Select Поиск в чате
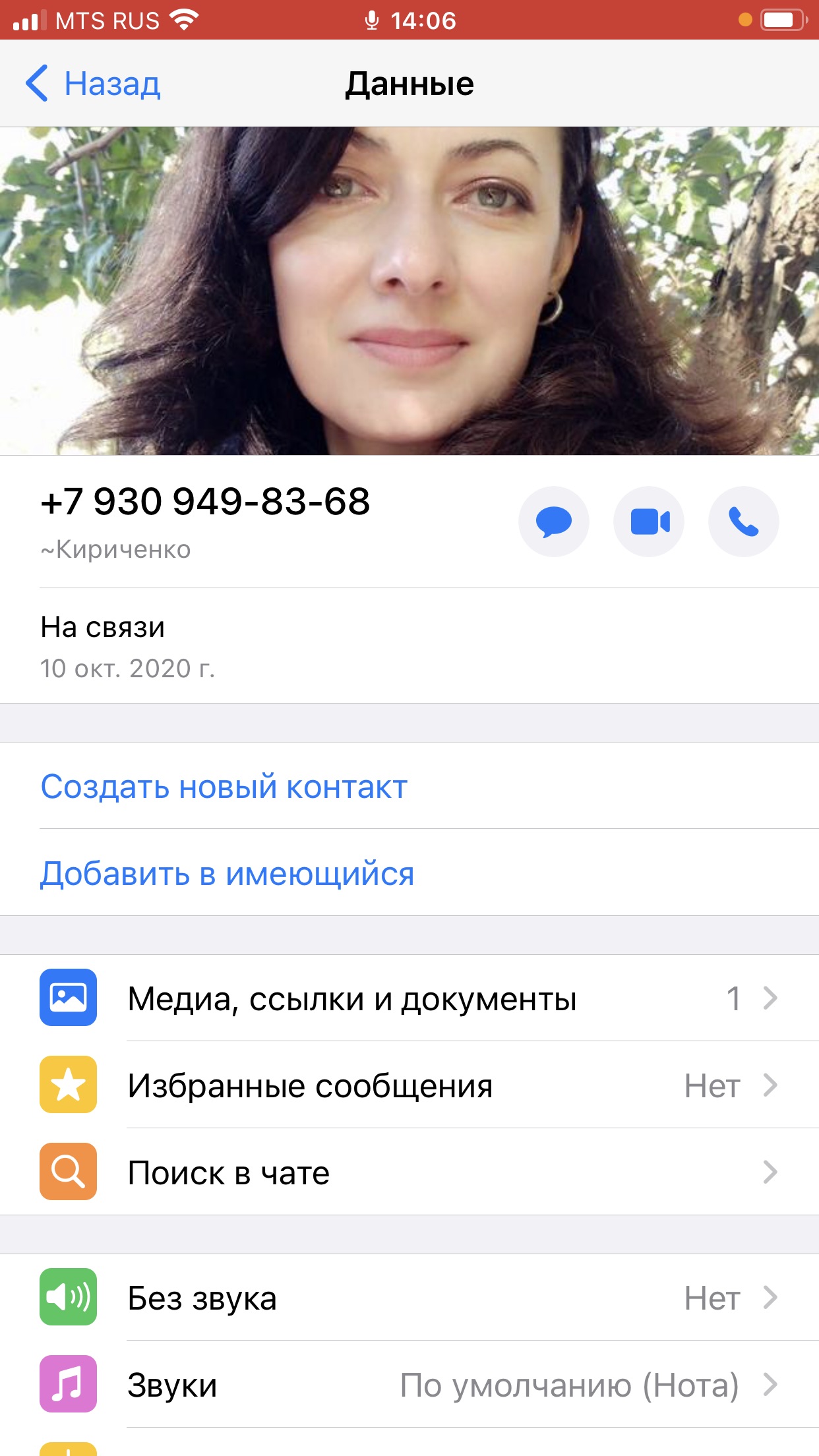819x1456 pixels. 409,1172
